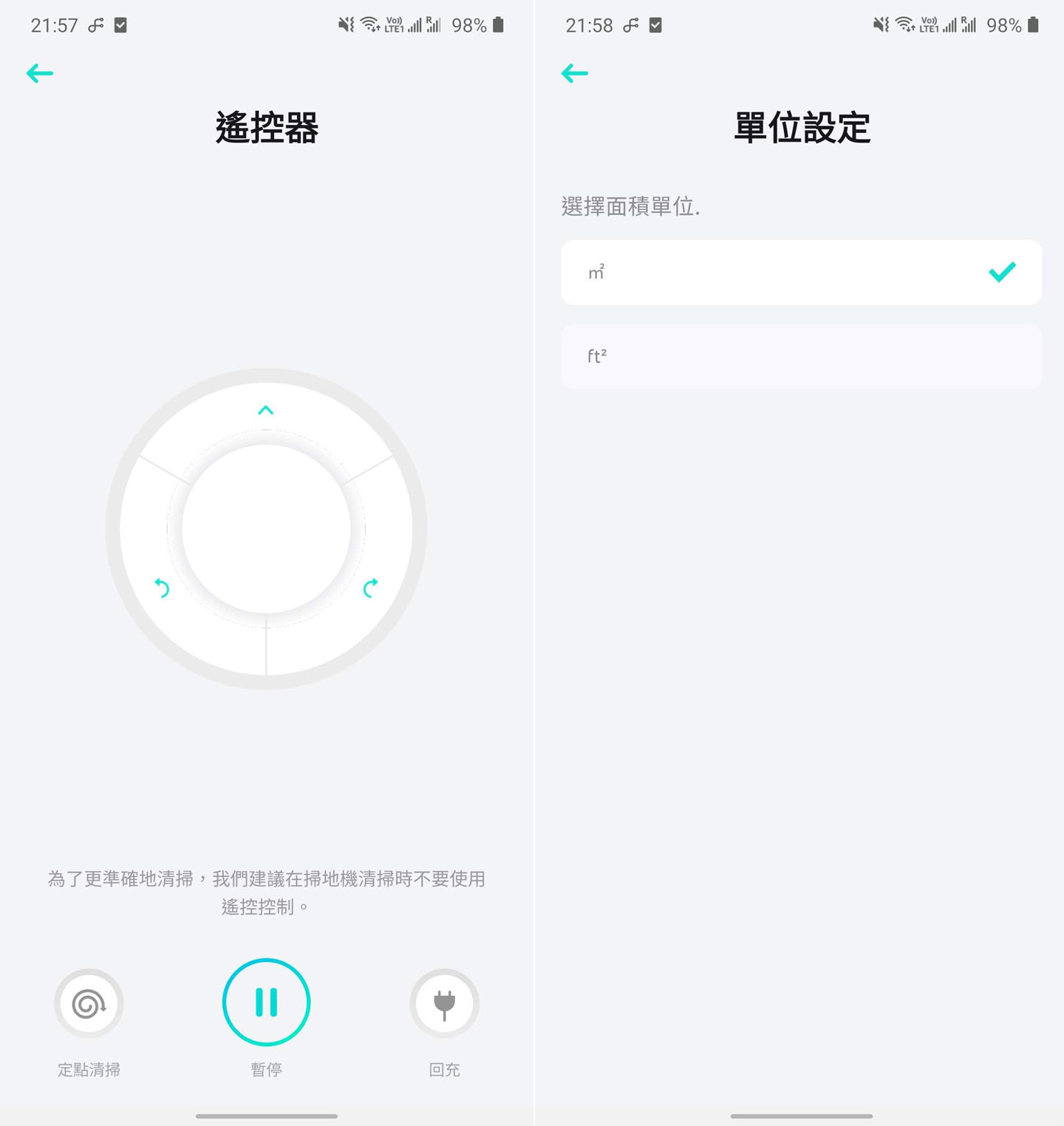Start 定點清掃 spot cleaning
The width and height of the screenshot is (1064, 1126).
(89, 1003)
